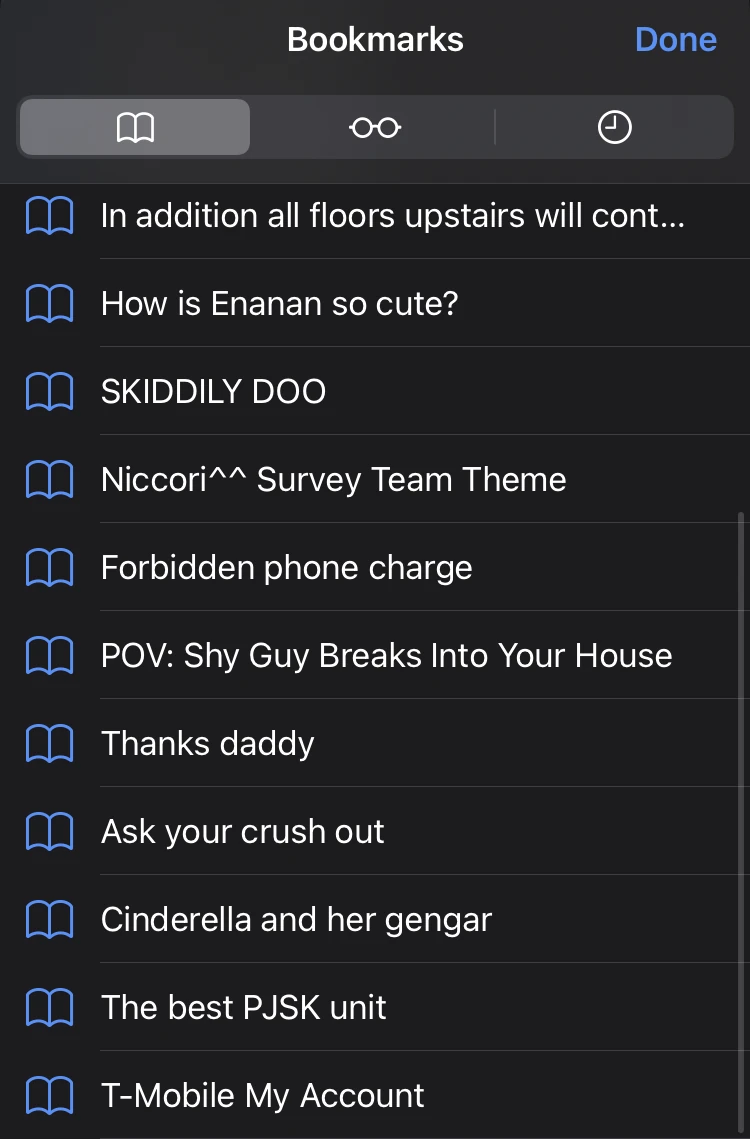Switch to the Bookmarks book tab
Screen dimensions: 750x1139
(x=135, y=127)
